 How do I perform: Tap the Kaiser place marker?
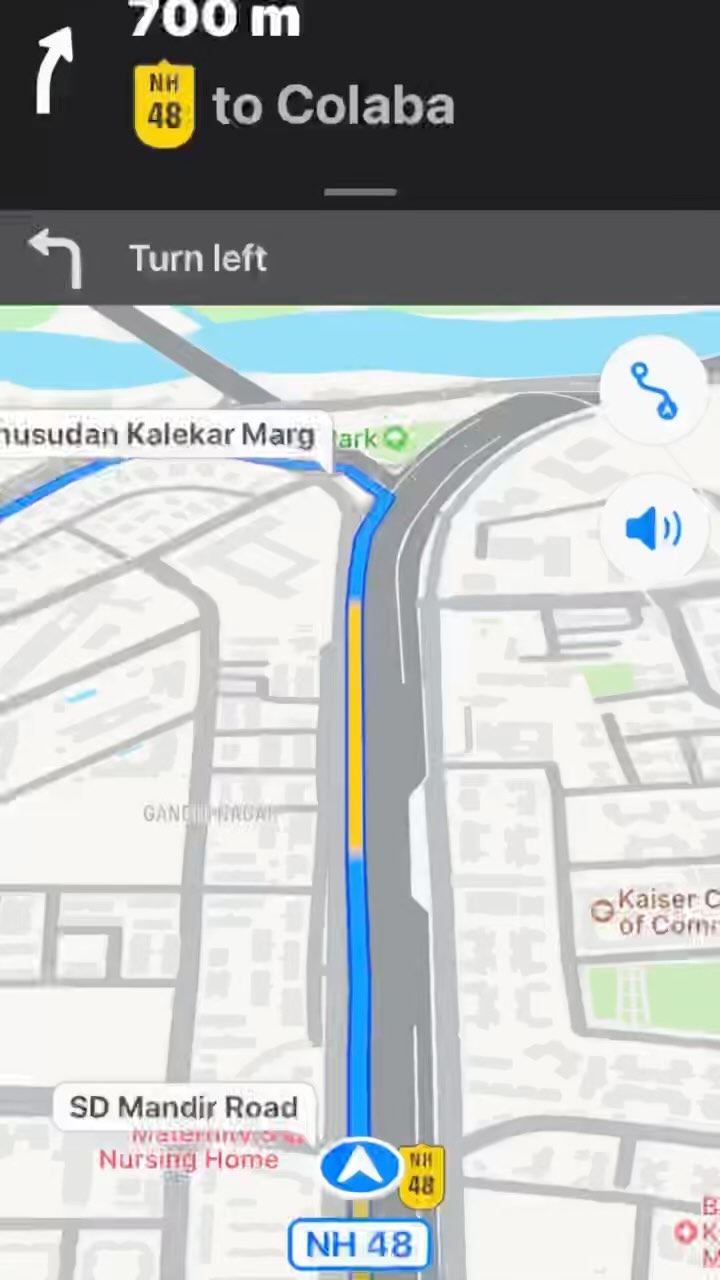pos(602,911)
